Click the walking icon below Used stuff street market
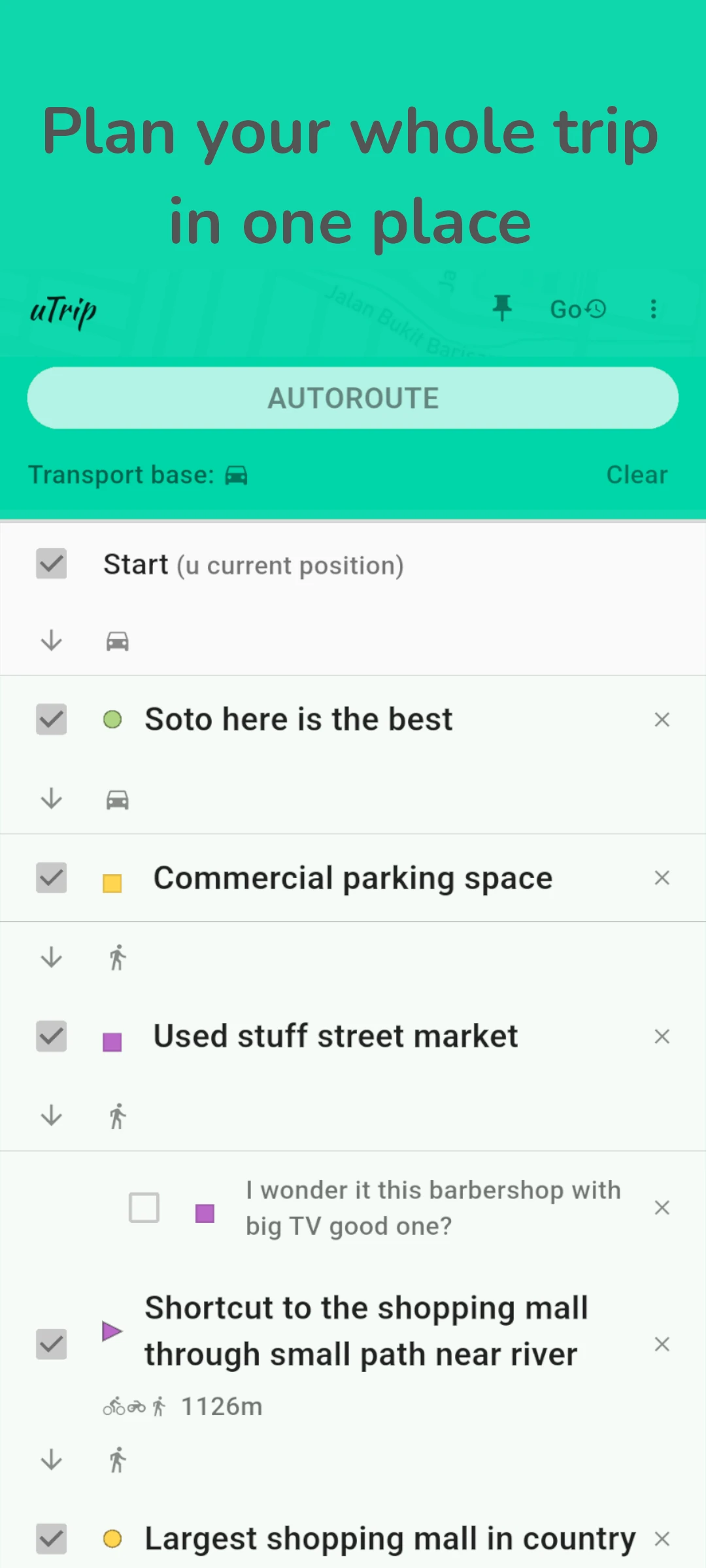 (118, 1116)
